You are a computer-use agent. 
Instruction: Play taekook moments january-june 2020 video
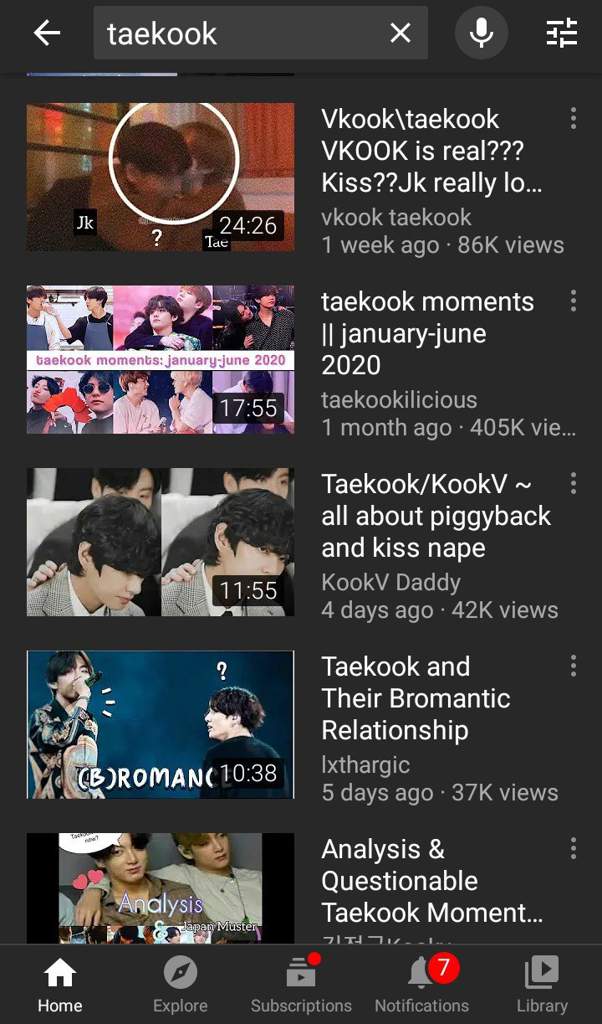coord(160,360)
